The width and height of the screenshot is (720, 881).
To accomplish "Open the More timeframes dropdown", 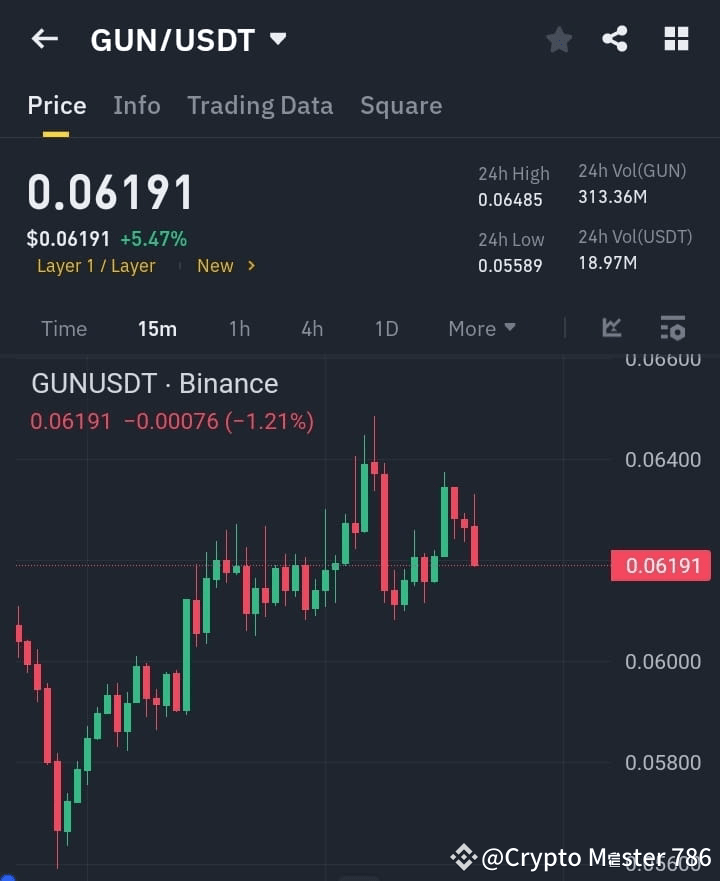I will tap(481, 328).
